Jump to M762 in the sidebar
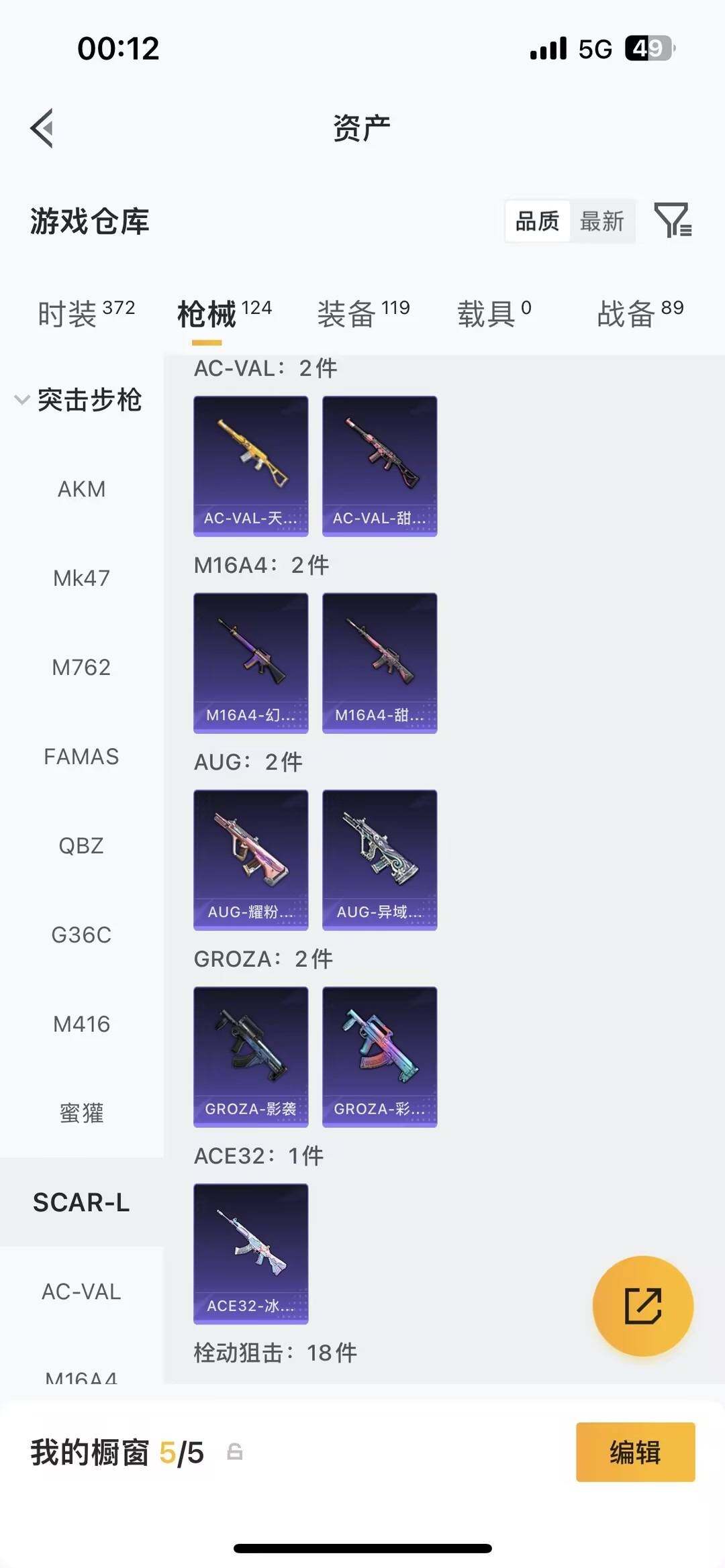The image size is (725, 1568). (81, 668)
